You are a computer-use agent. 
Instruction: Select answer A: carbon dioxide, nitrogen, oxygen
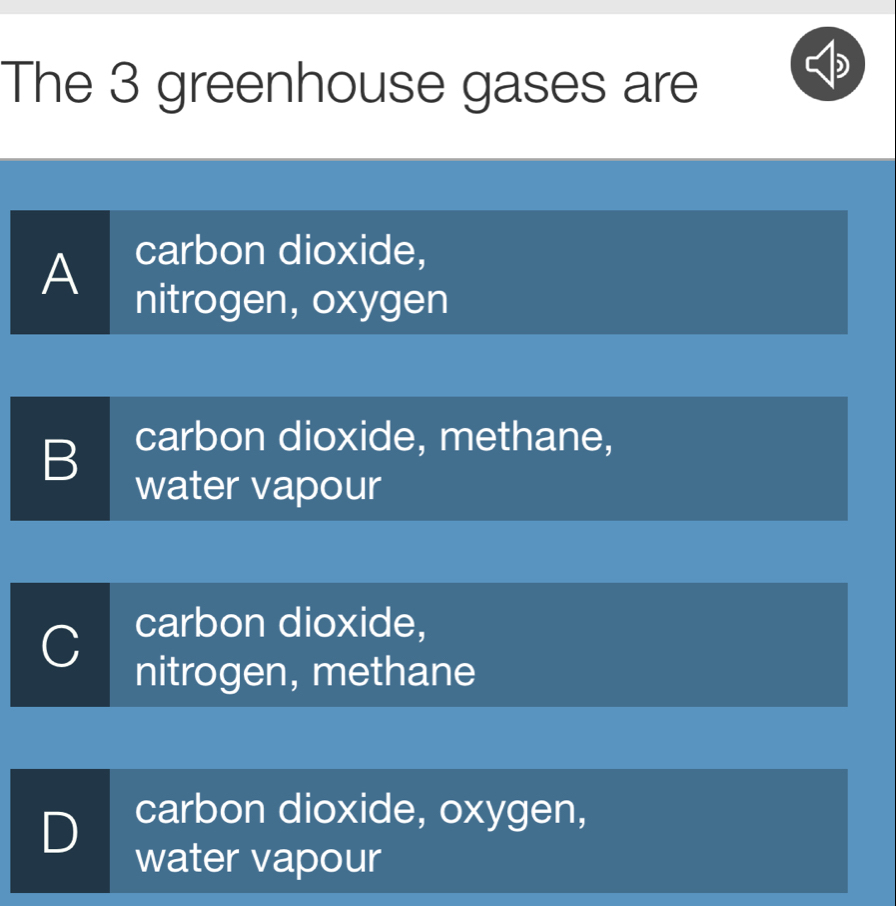429,273
